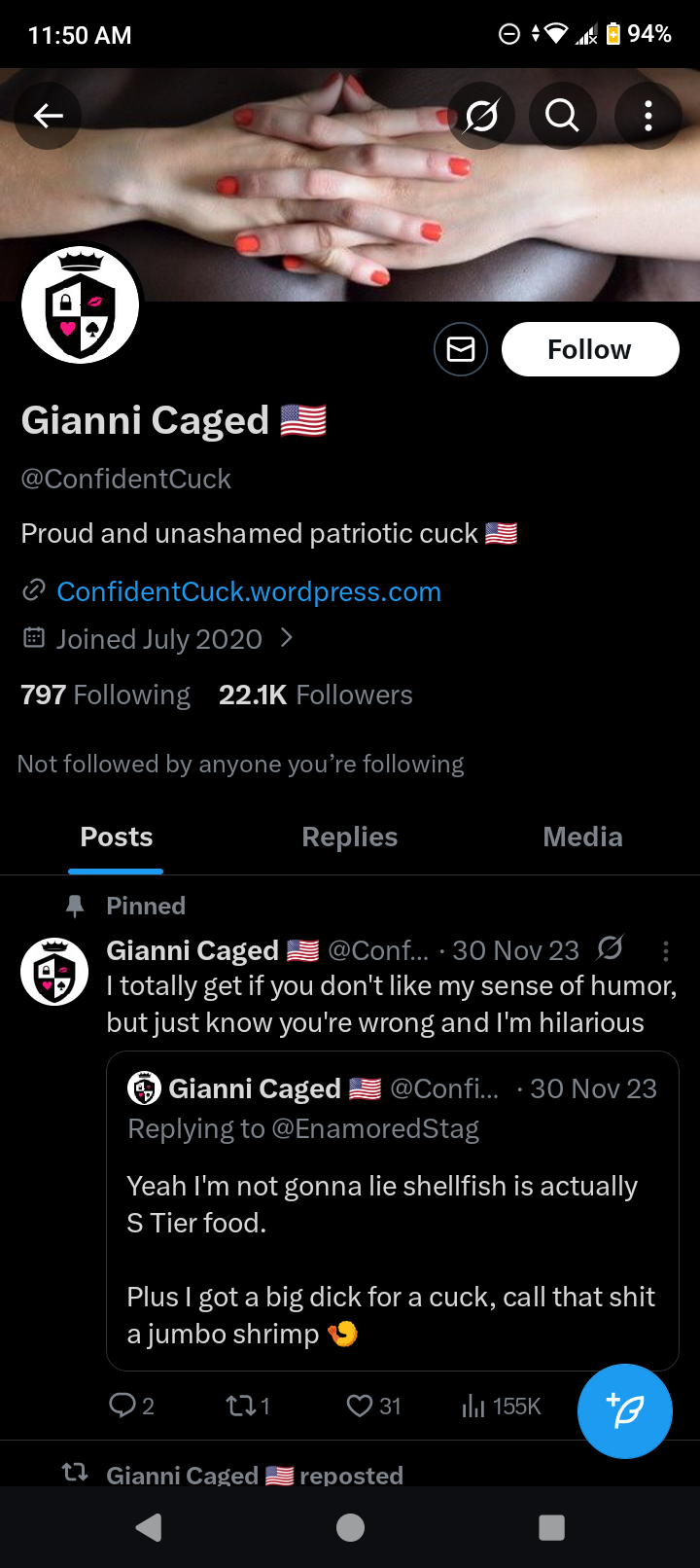Follow Gianni Caged
This screenshot has height=1568, width=700.
coord(589,349)
